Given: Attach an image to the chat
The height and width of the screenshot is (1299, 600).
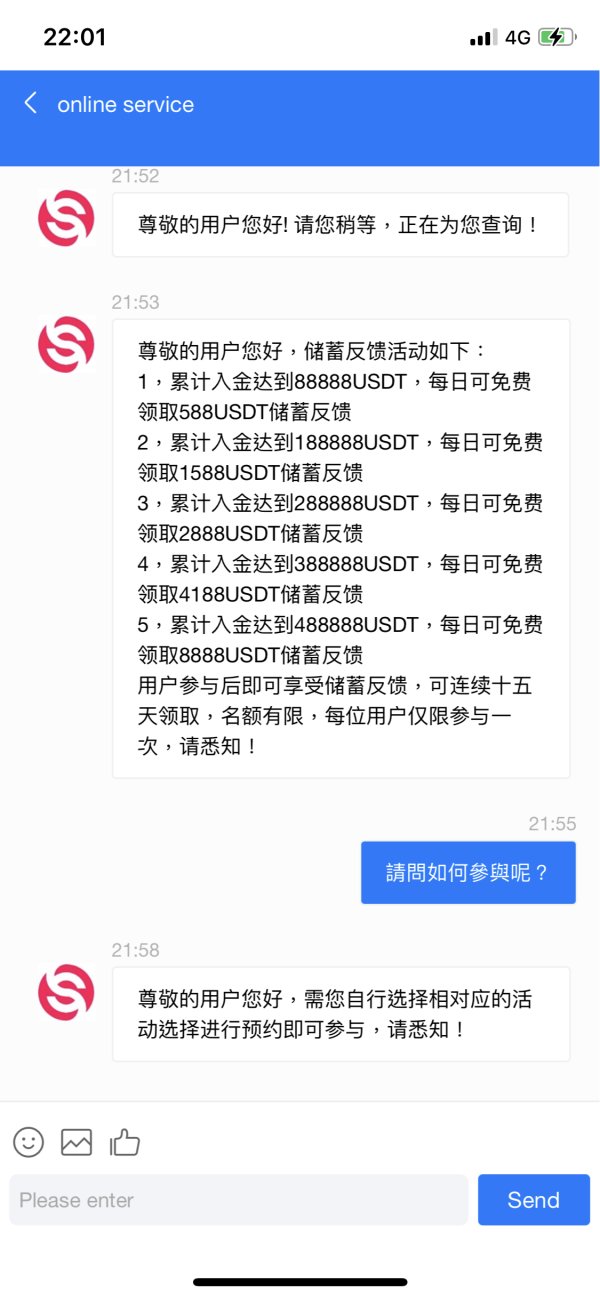Looking at the screenshot, I should (77, 1142).
